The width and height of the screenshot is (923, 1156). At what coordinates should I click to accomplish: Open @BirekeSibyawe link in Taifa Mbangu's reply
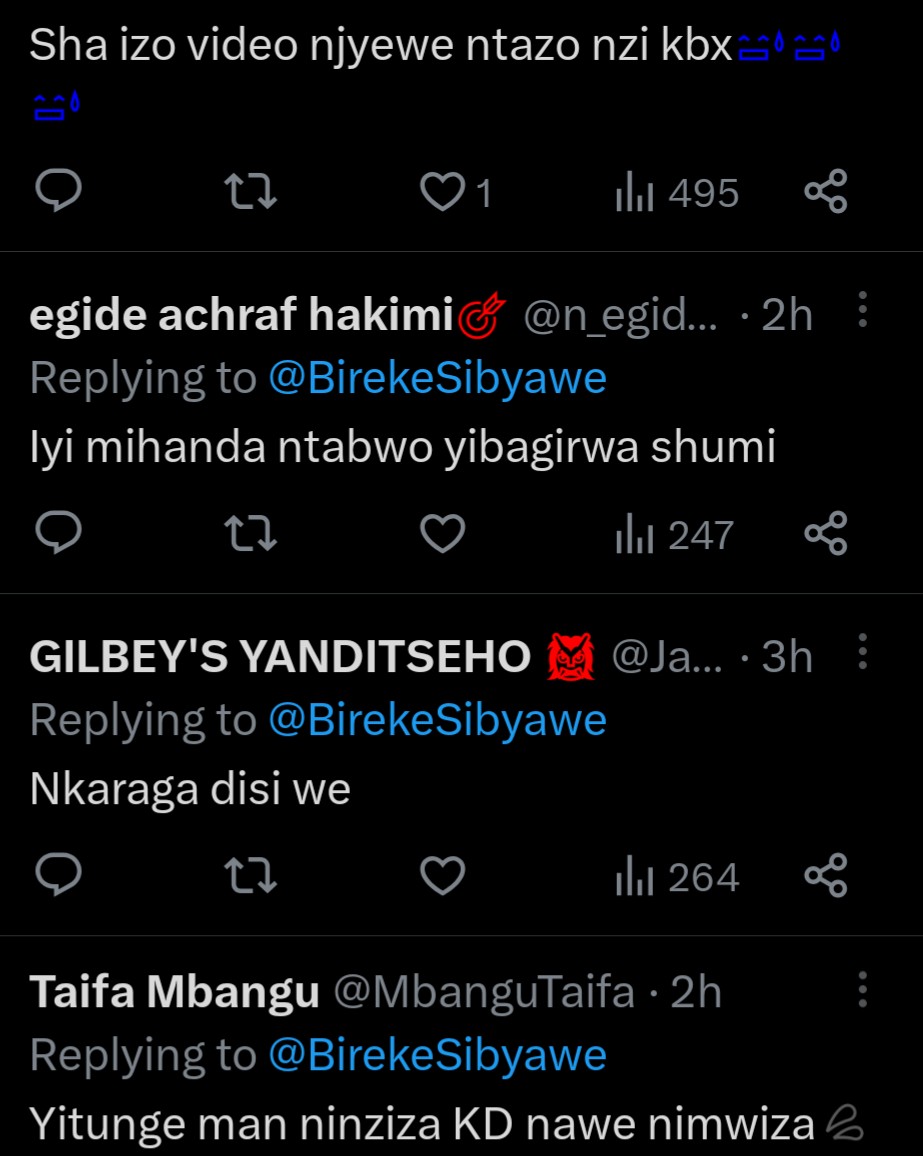click(x=437, y=1055)
